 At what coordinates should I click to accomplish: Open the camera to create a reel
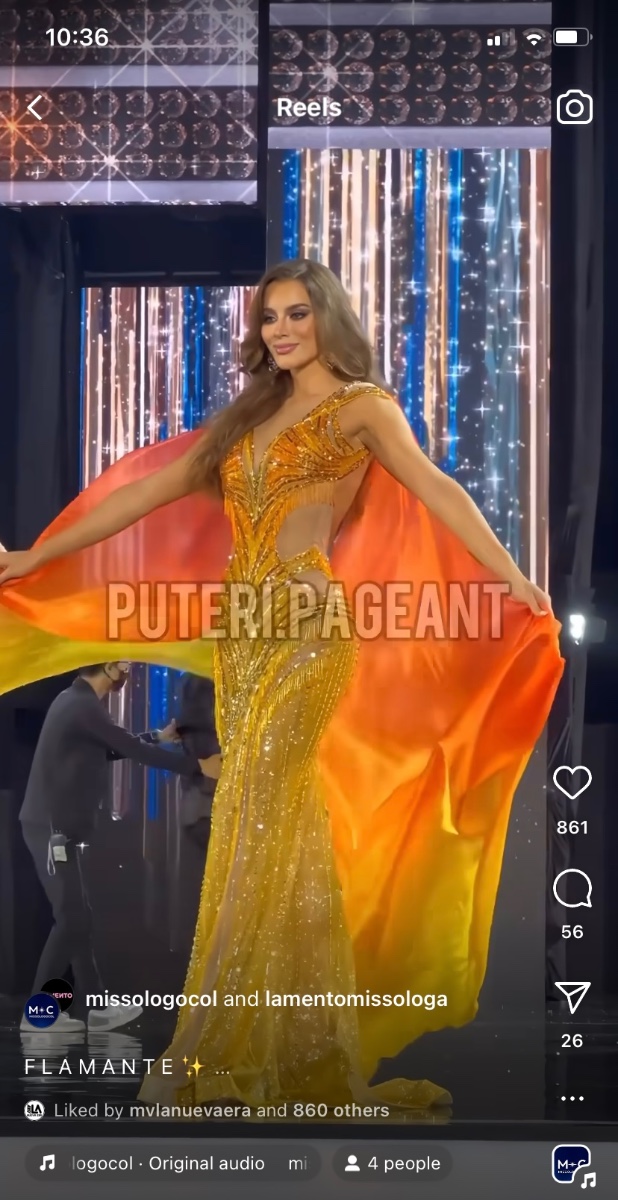click(574, 107)
